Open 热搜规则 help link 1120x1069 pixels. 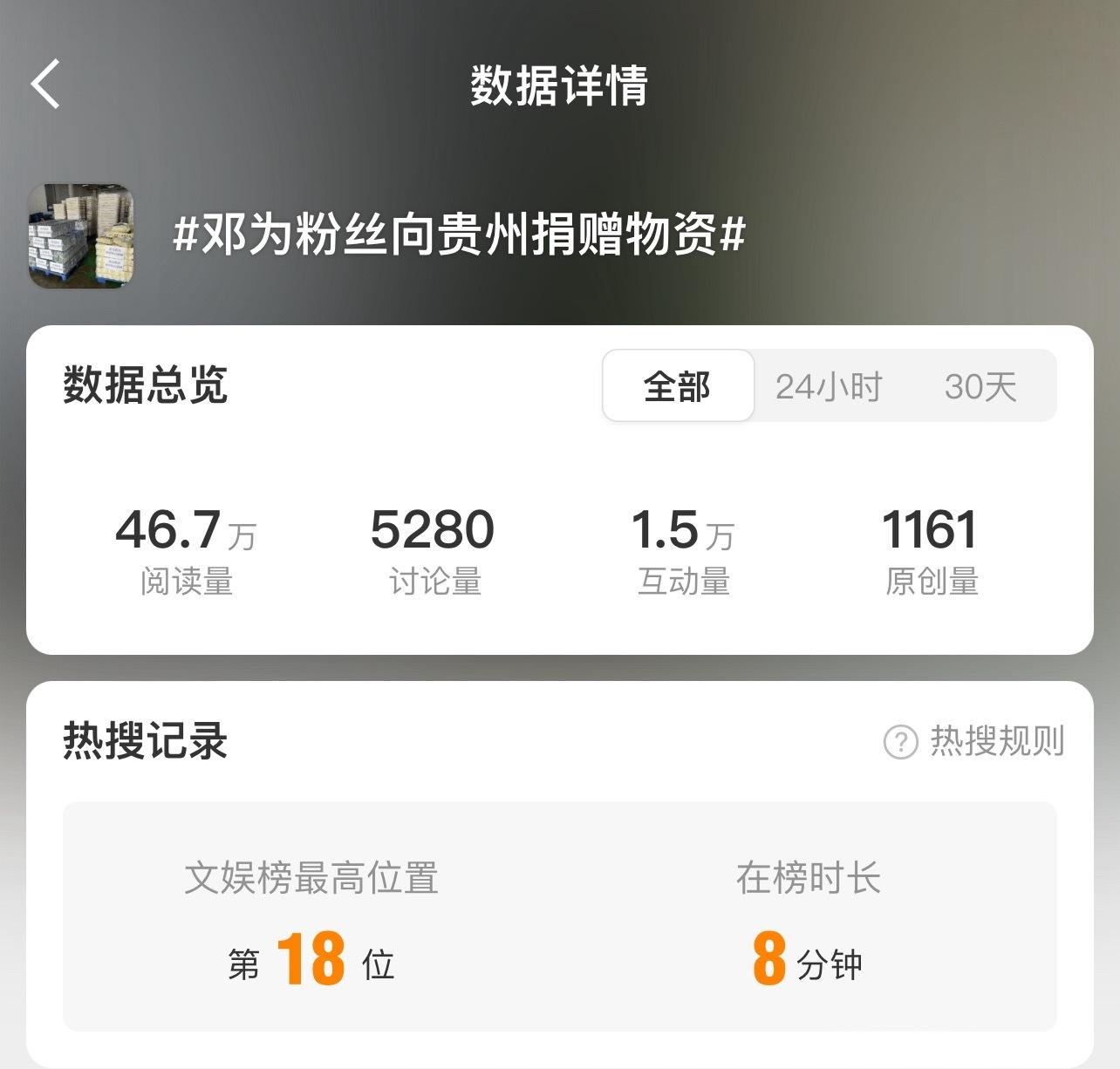point(975,742)
